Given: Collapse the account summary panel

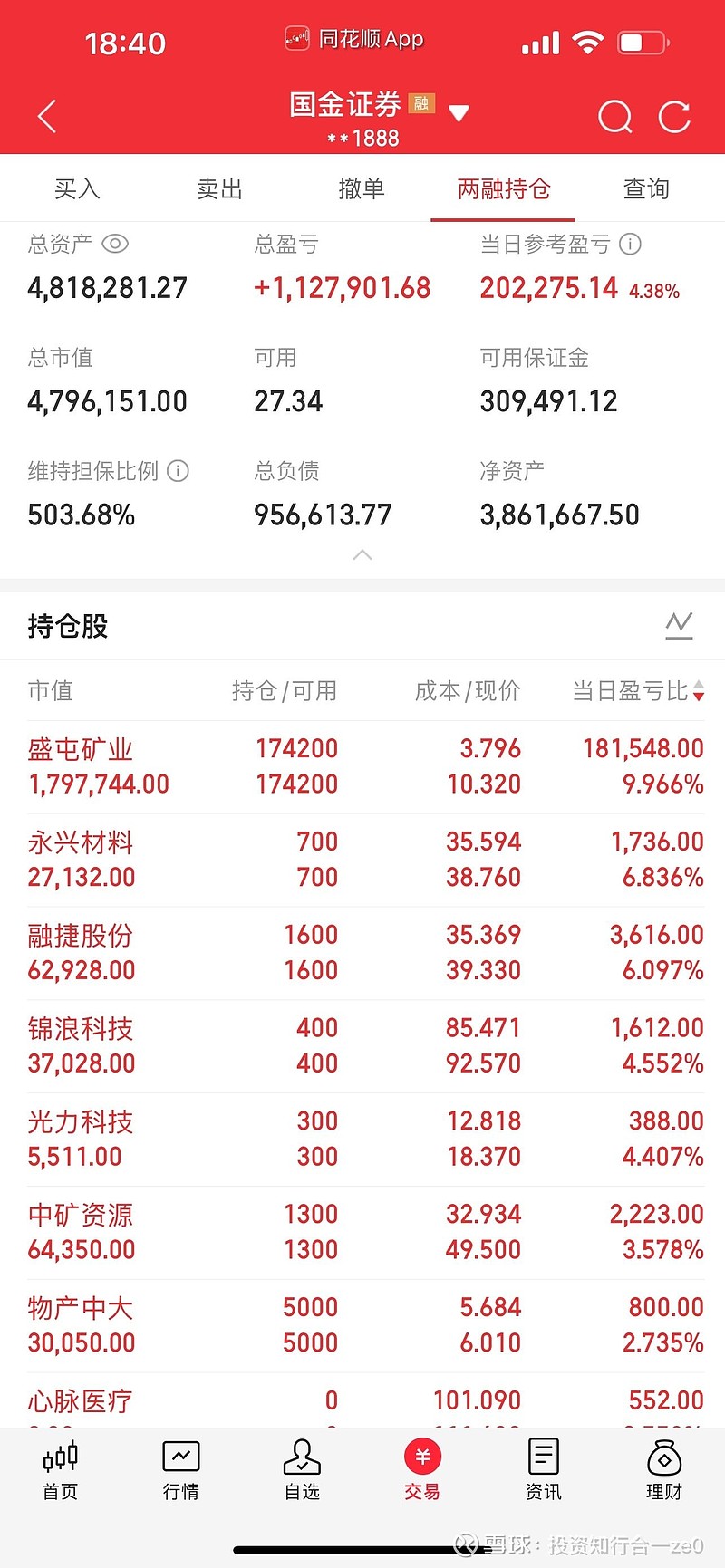Looking at the screenshot, I should pyautogui.click(x=362, y=554).
